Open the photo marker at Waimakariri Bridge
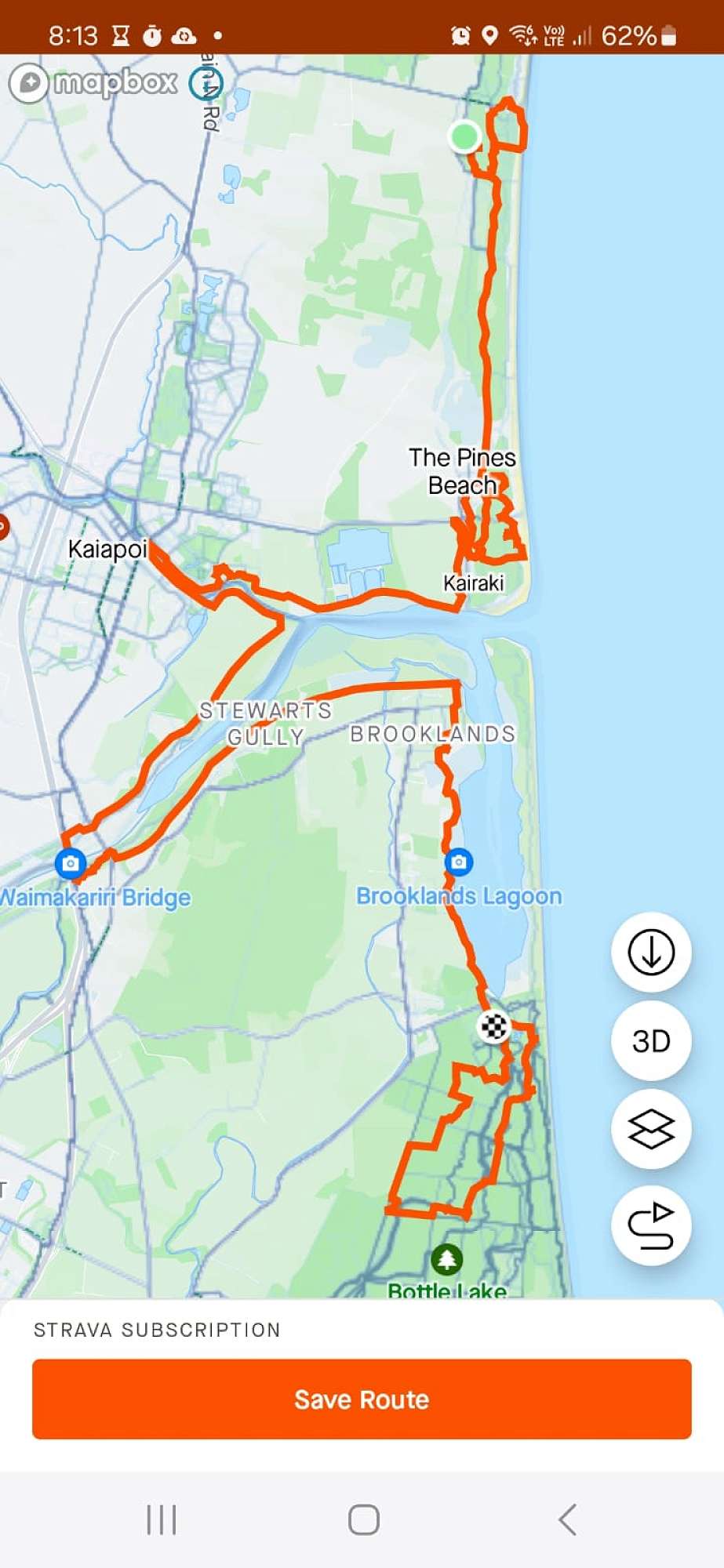 (71, 863)
